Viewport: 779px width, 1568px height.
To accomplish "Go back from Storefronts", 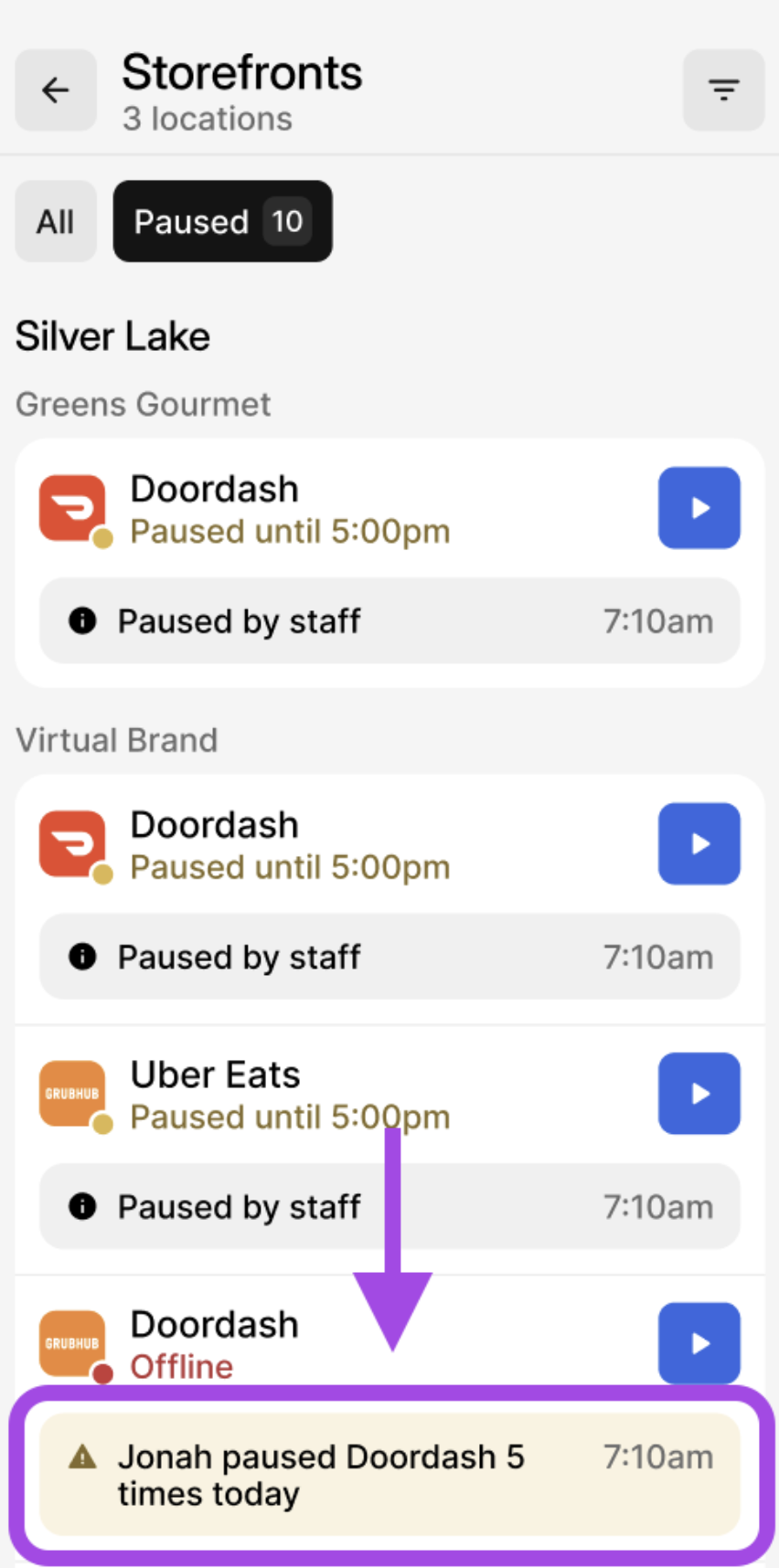I will pos(56,90).
